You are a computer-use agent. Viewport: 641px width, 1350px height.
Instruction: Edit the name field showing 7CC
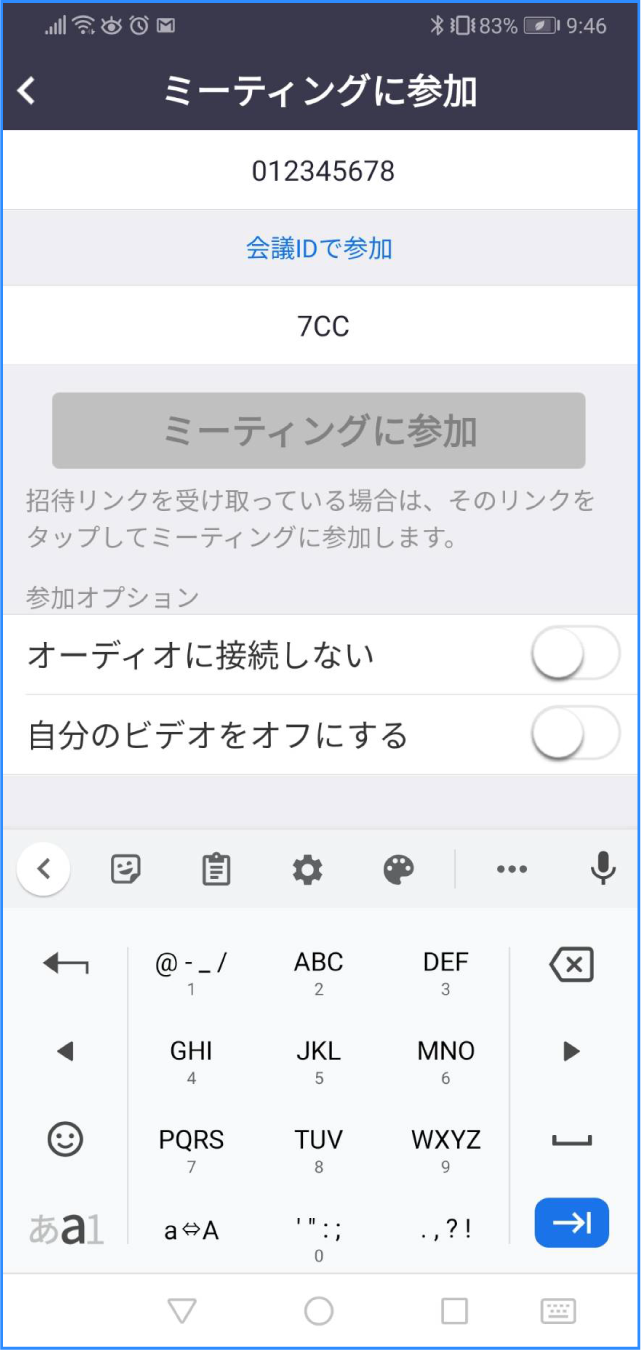point(322,327)
